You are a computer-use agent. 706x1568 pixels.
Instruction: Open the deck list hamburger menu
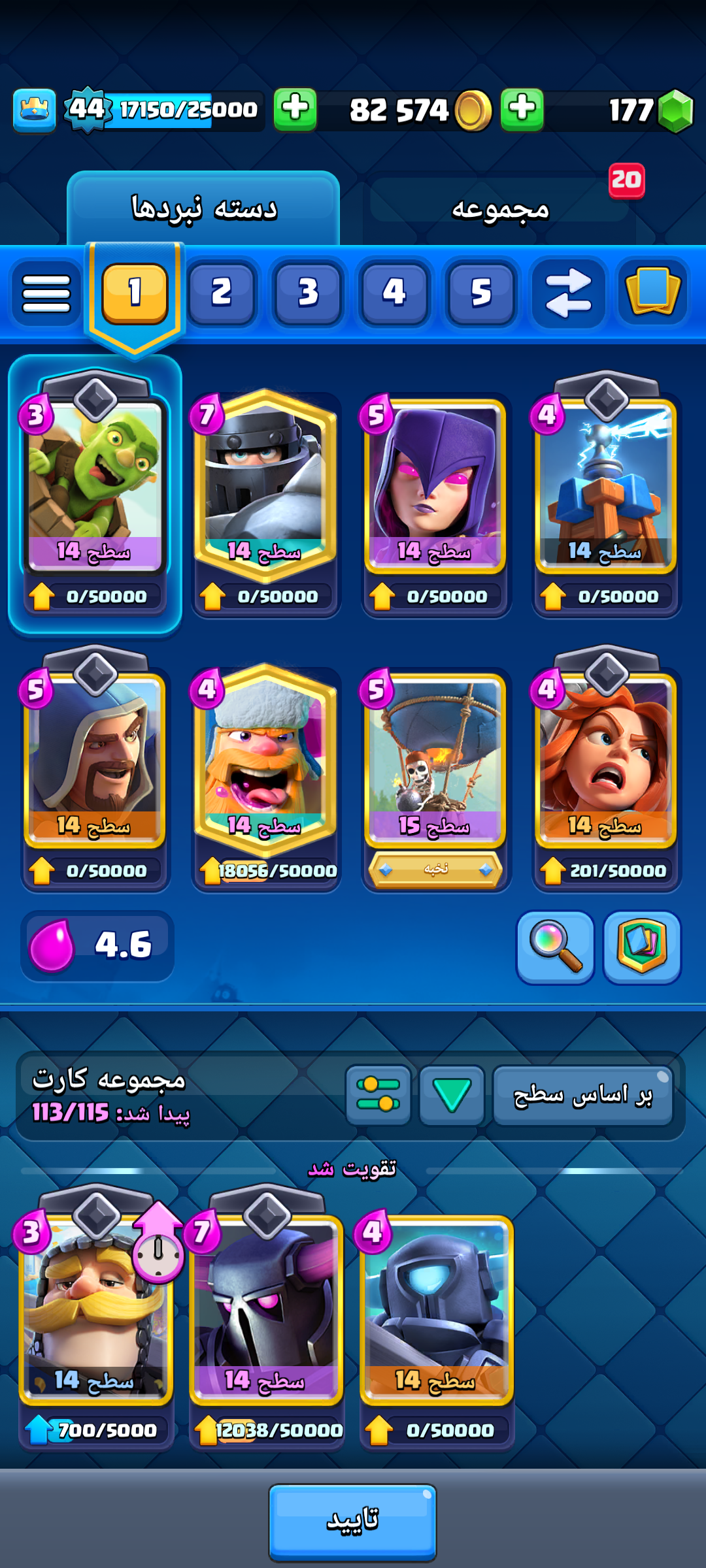[46, 293]
